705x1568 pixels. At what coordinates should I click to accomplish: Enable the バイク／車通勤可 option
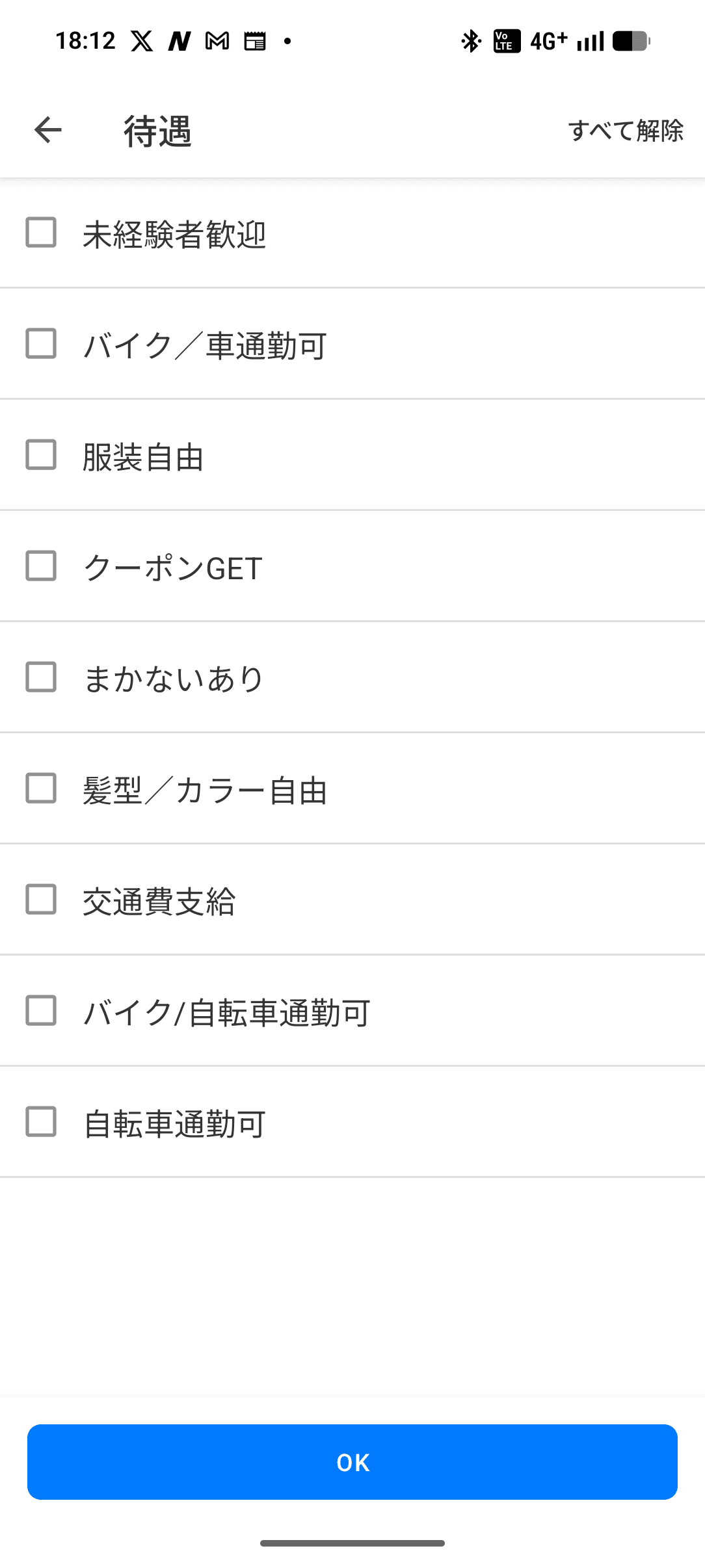click(x=40, y=346)
